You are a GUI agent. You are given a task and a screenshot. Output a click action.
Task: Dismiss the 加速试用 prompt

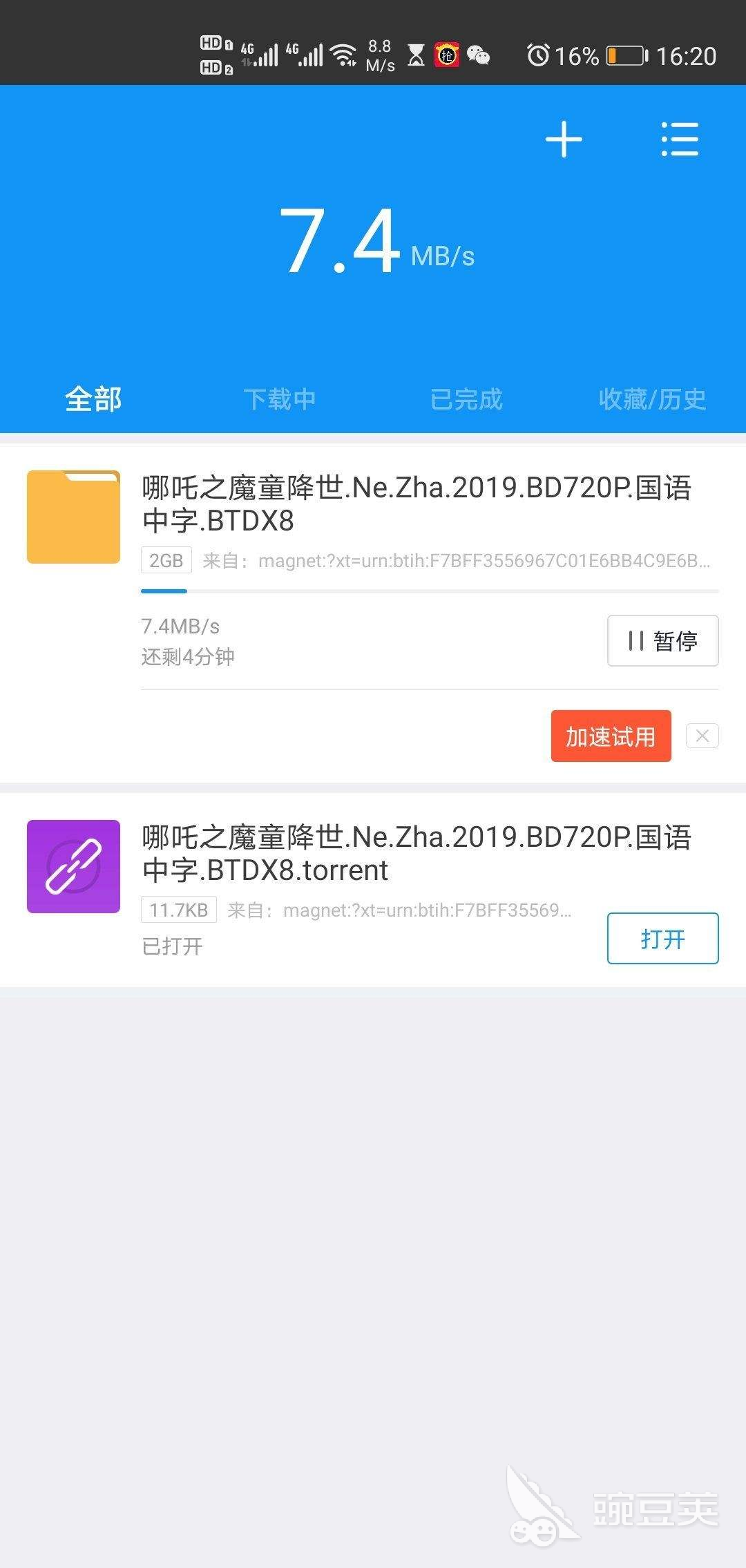[x=702, y=736]
